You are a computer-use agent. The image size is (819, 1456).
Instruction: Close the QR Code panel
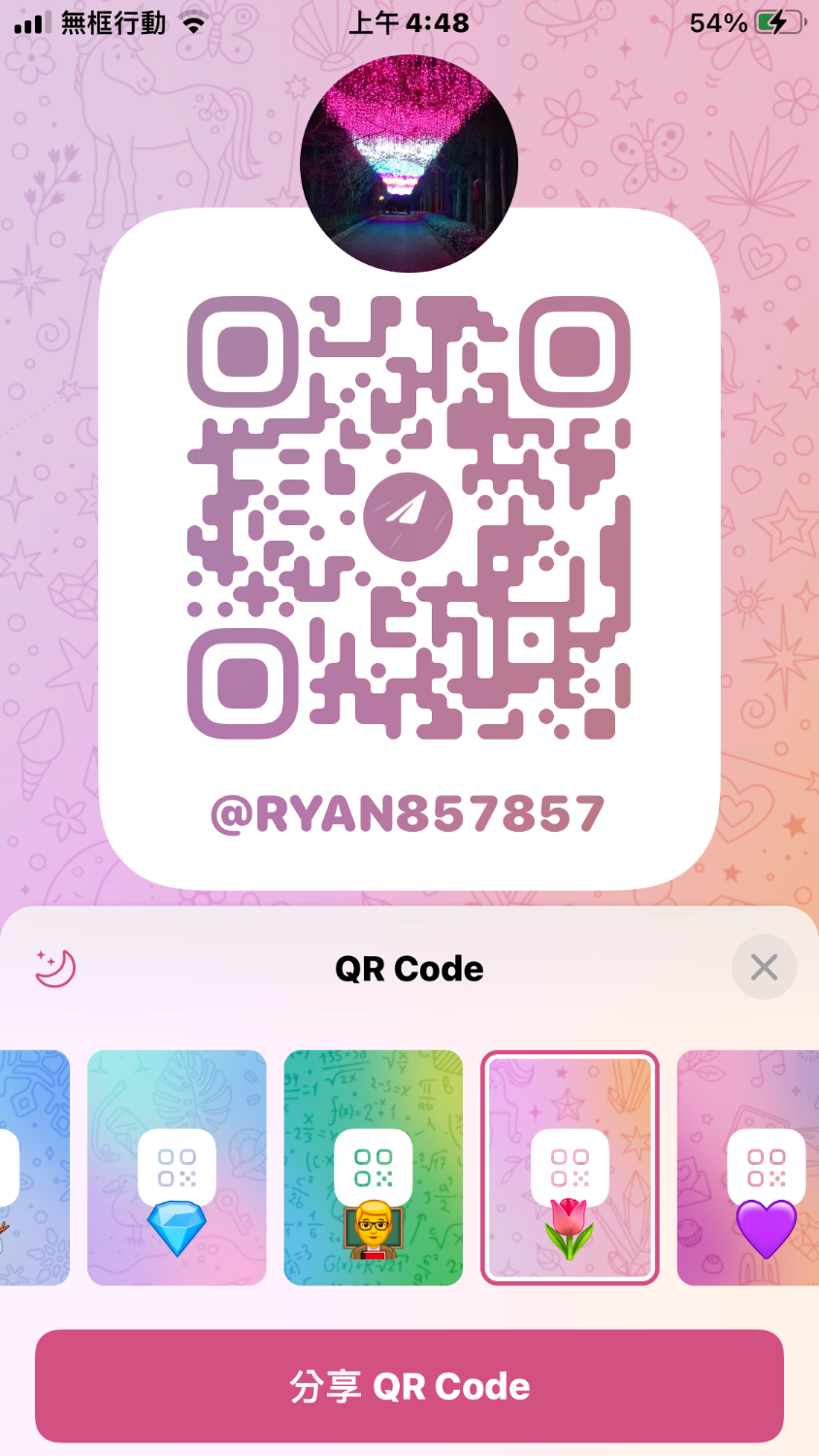[x=764, y=968]
